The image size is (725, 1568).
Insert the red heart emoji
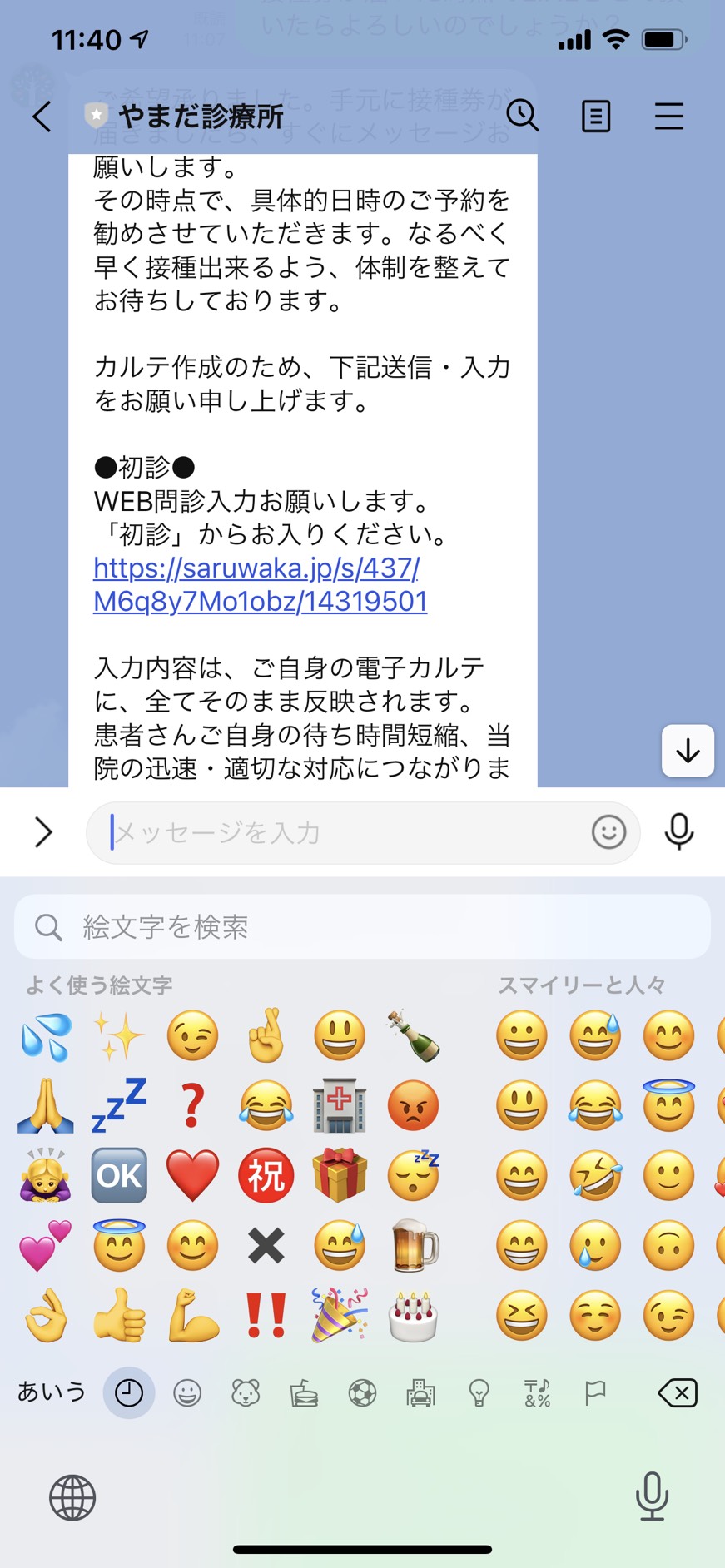(x=192, y=1175)
